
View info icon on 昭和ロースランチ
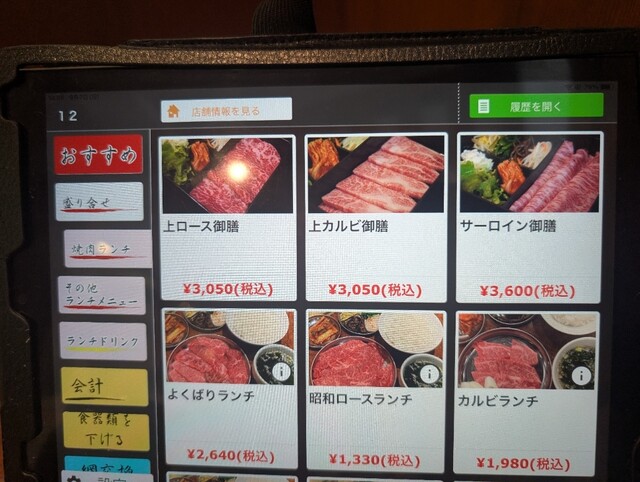[429, 374]
